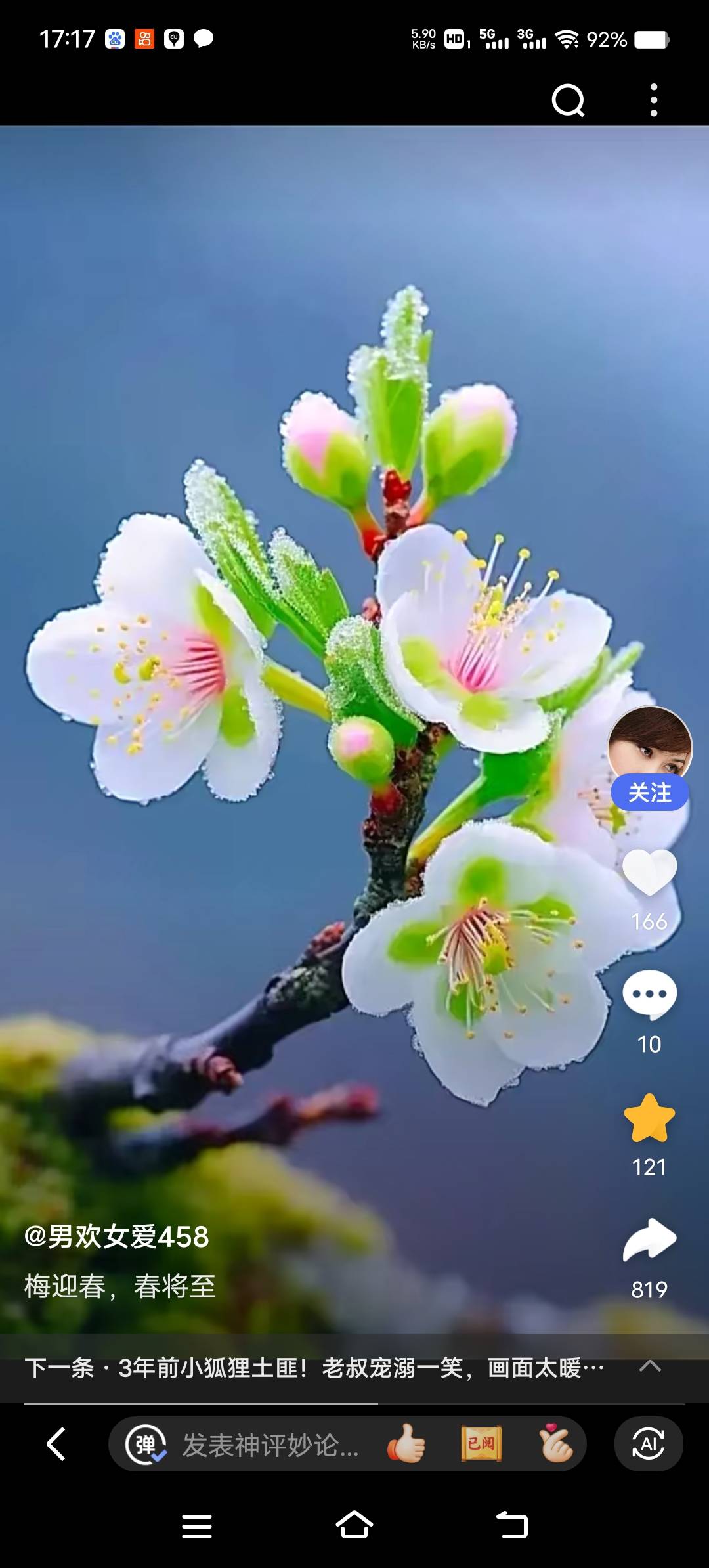Expand the next-up list chevron
The image size is (709, 1568).
click(x=650, y=1366)
